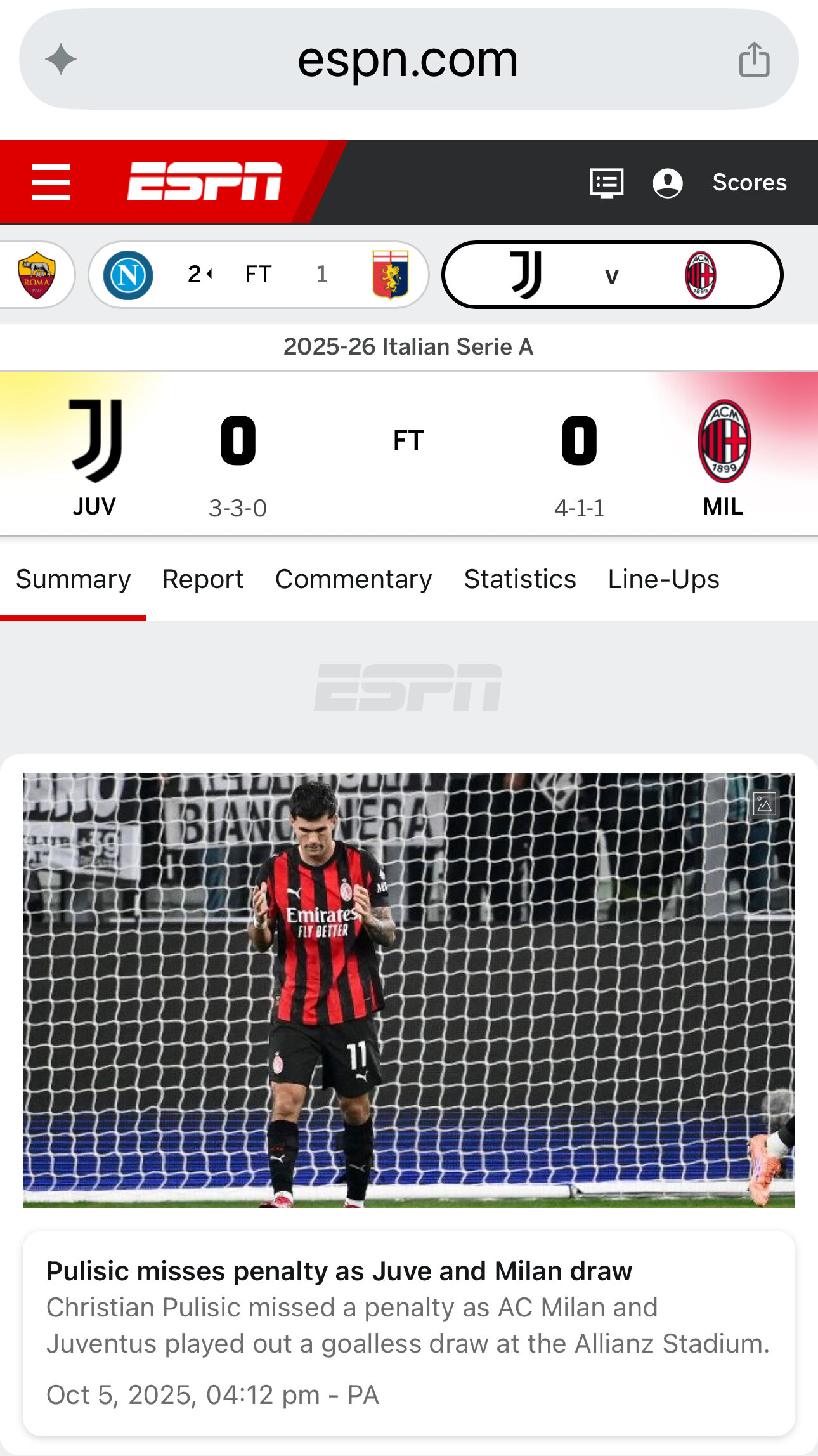Select the Summary tab
The image size is (818, 1456).
pos(74,579)
